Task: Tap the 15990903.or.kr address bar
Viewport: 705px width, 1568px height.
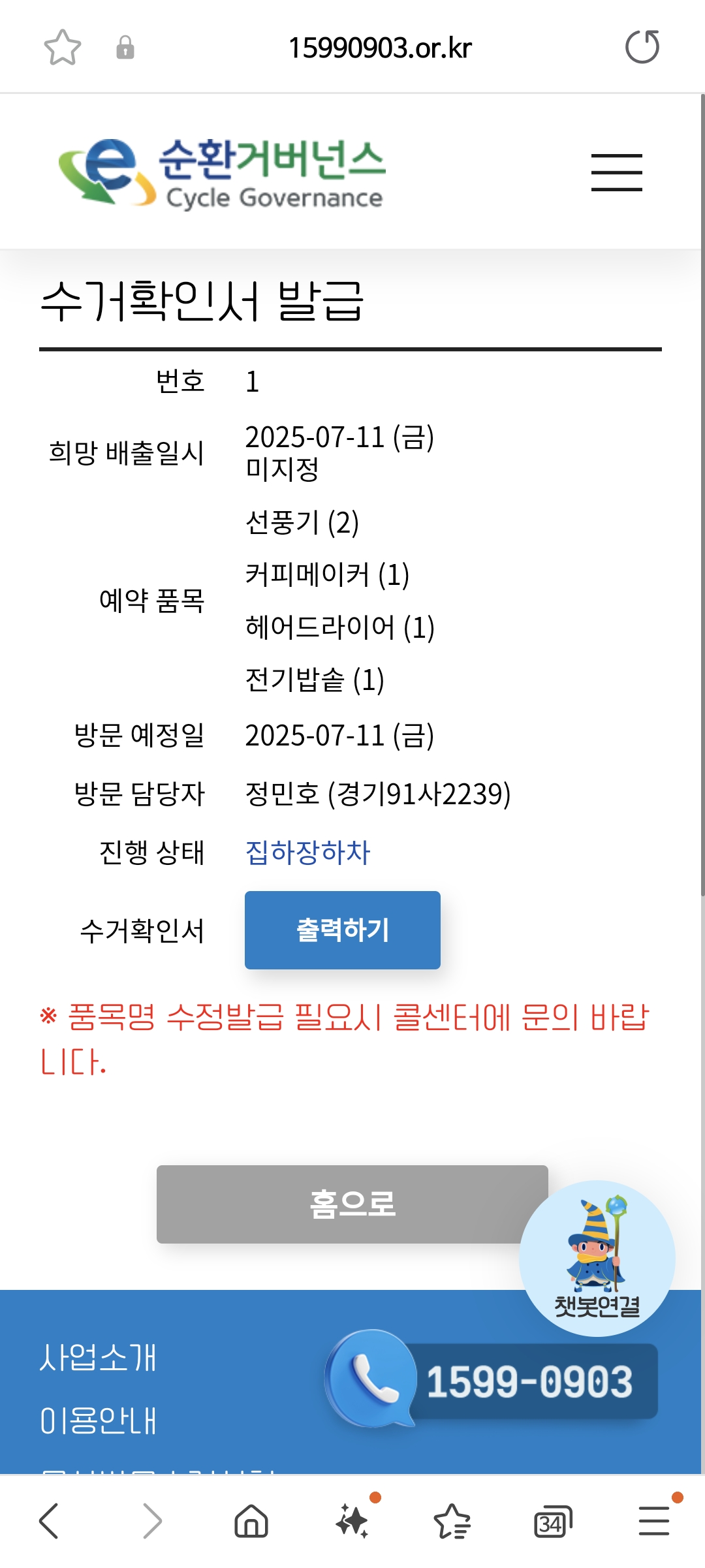Action: pyautogui.click(x=380, y=48)
